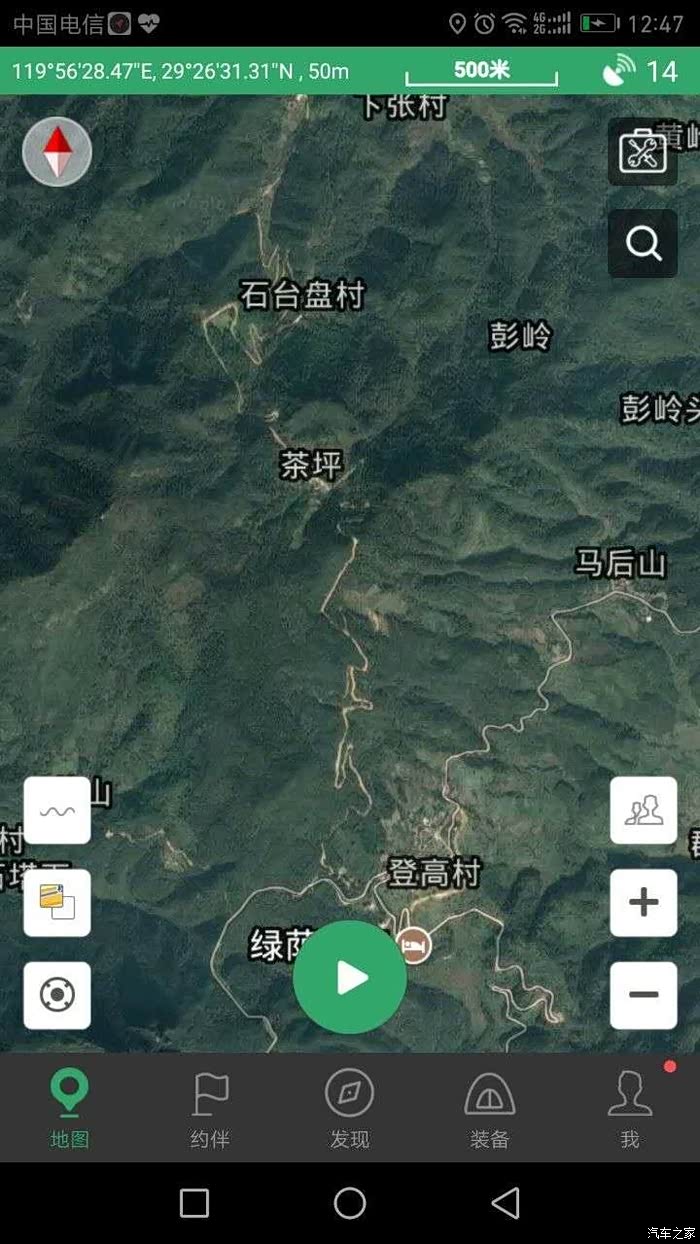
Task: Tap the lodging marker near 登高村
Action: [414, 942]
